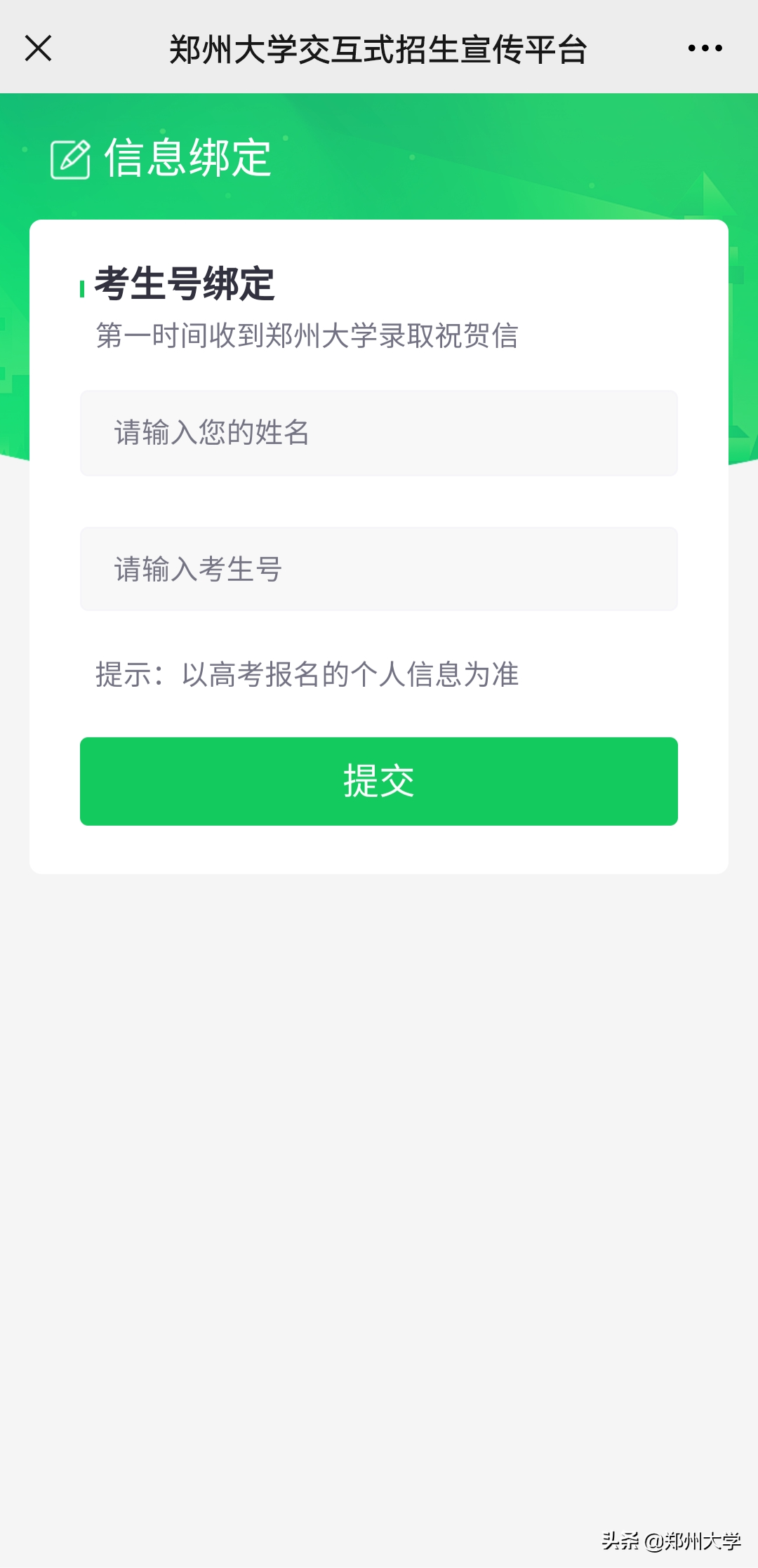Click the title 郑州大学交互式招生宣传平台
Screen dimensions: 758x1568
379,49
